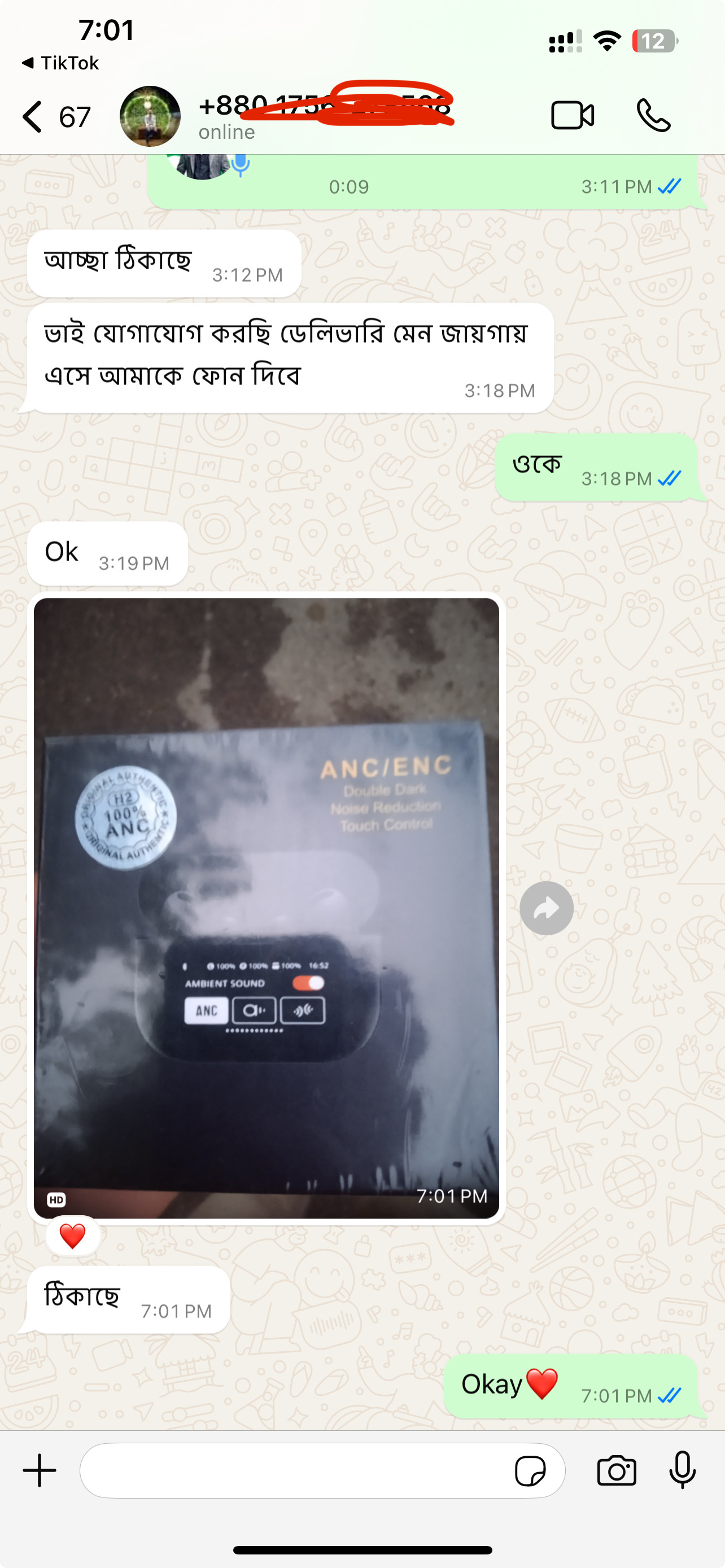
Task: Start a voice call with this contact
Action: pyautogui.click(x=653, y=116)
